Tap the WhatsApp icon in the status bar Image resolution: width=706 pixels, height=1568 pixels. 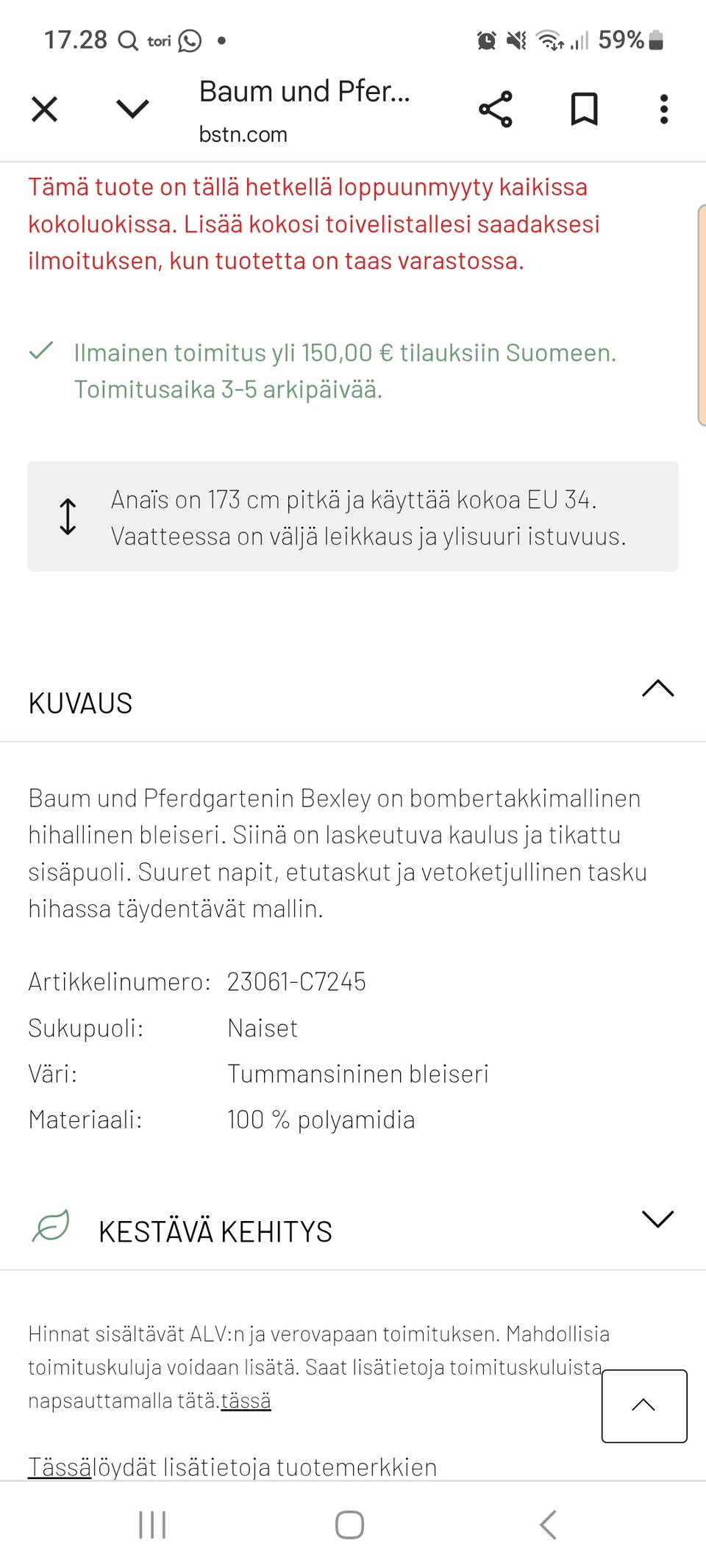(190, 40)
